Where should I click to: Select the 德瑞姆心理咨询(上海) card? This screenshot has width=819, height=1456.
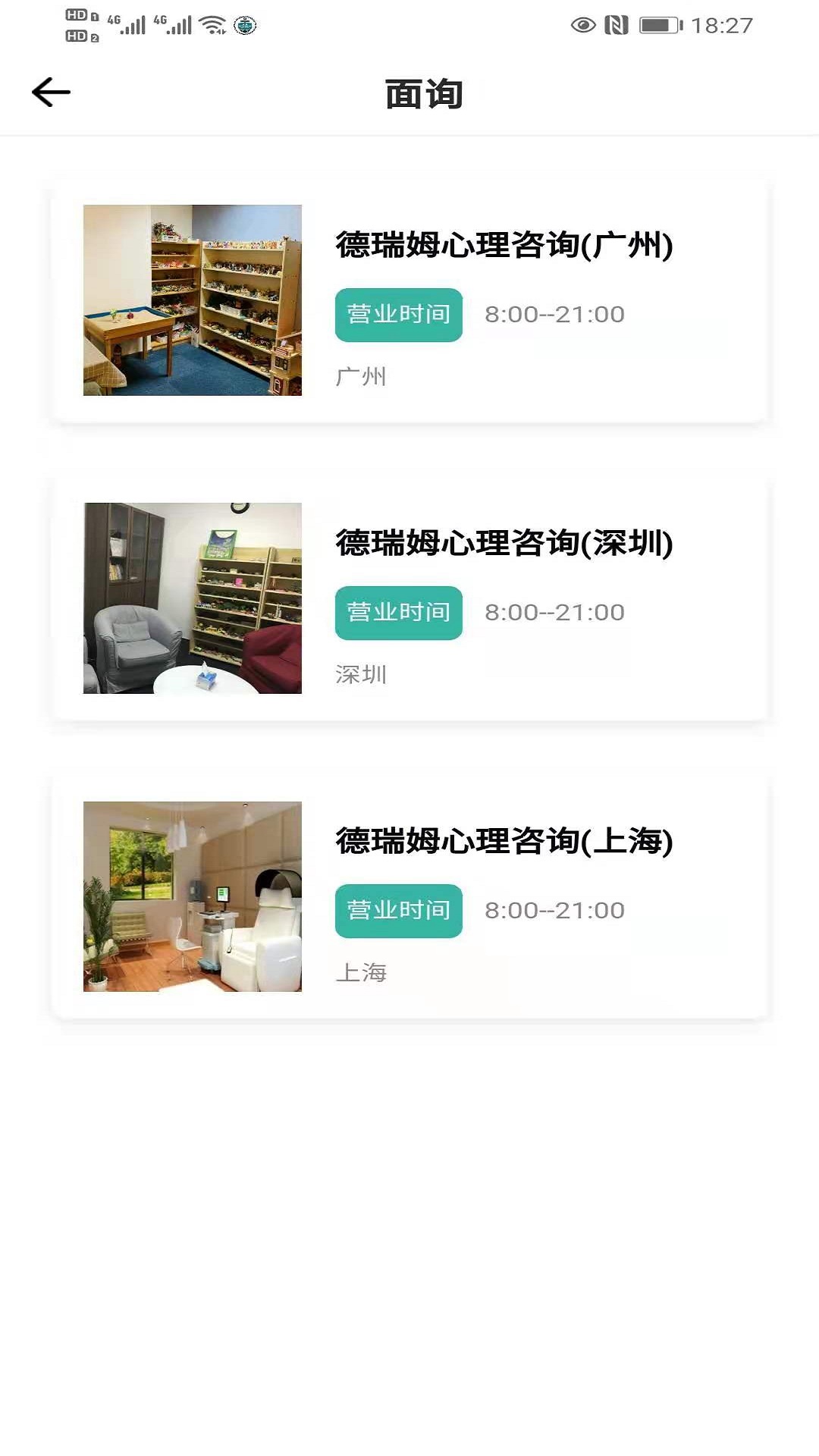(409, 896)
